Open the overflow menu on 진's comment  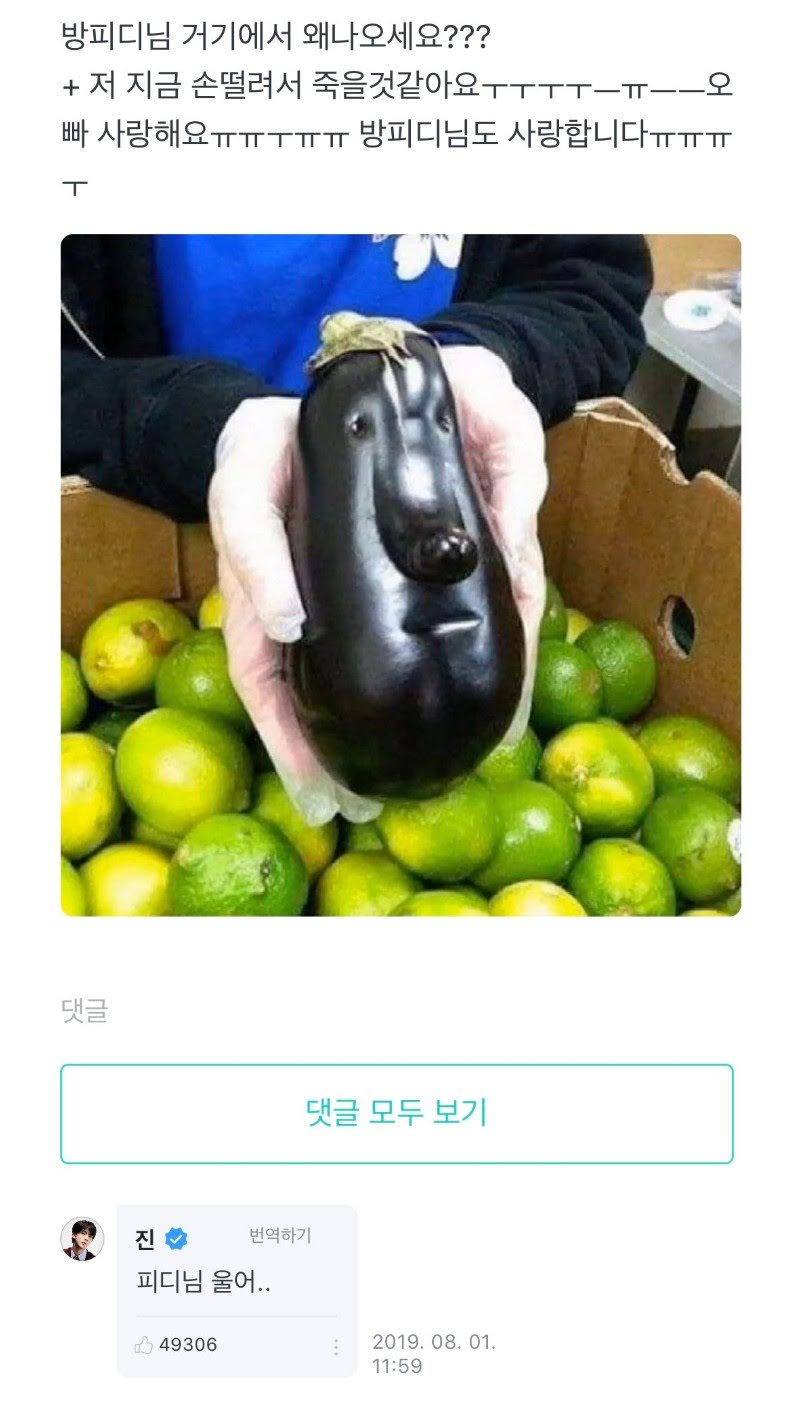click(x=336, y=1347)
